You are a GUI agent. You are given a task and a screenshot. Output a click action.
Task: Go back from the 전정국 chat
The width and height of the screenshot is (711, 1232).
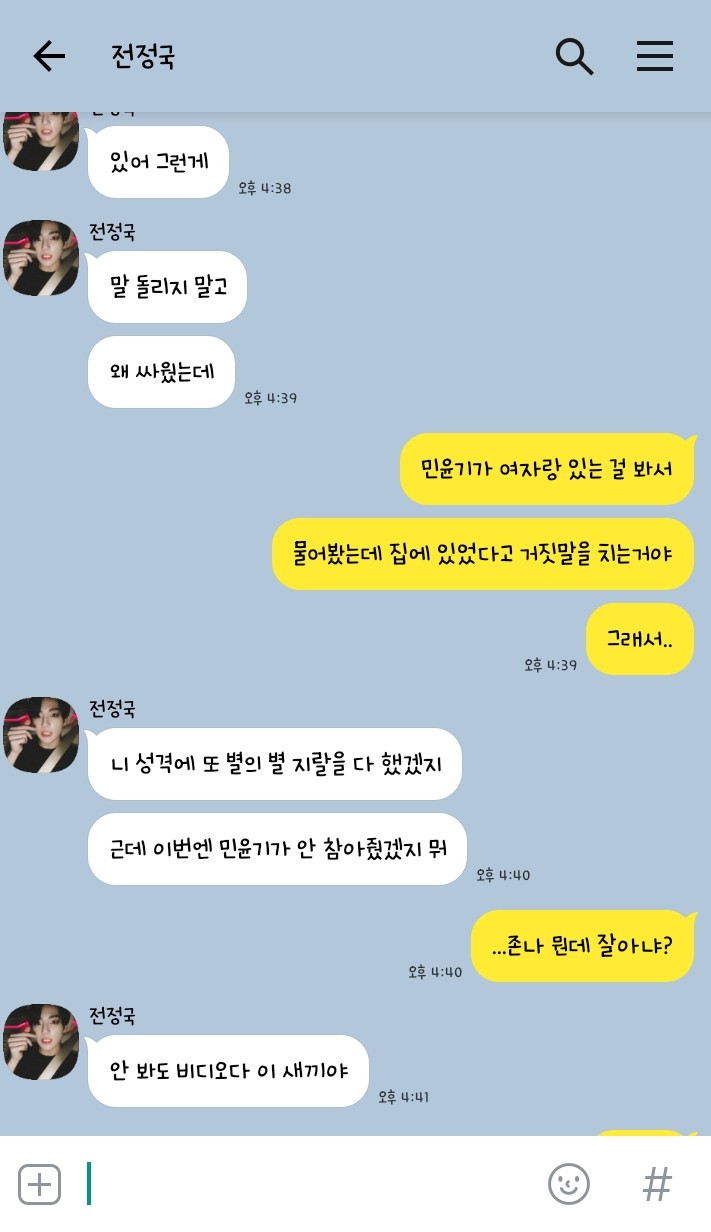(x=49, y=57)
